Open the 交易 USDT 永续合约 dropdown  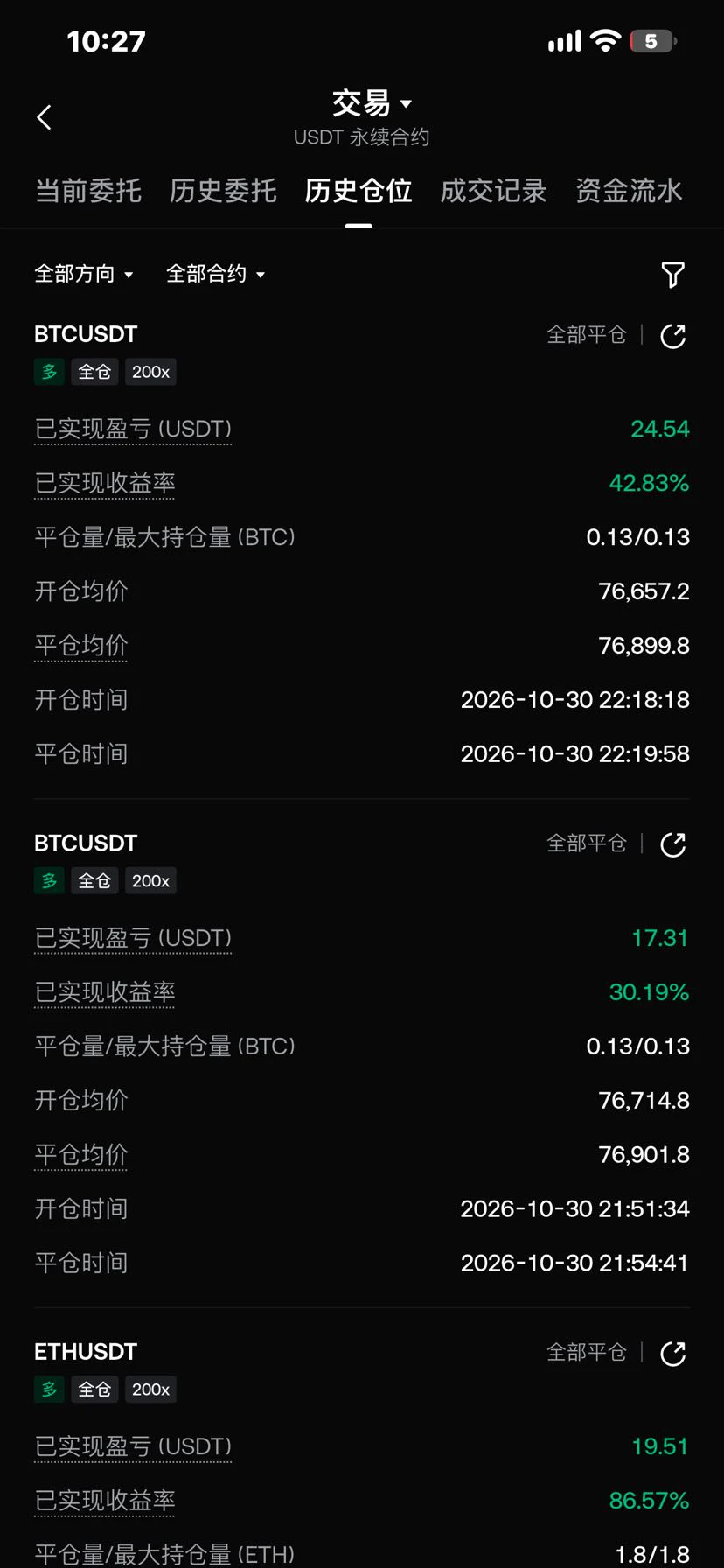(362, 117)
